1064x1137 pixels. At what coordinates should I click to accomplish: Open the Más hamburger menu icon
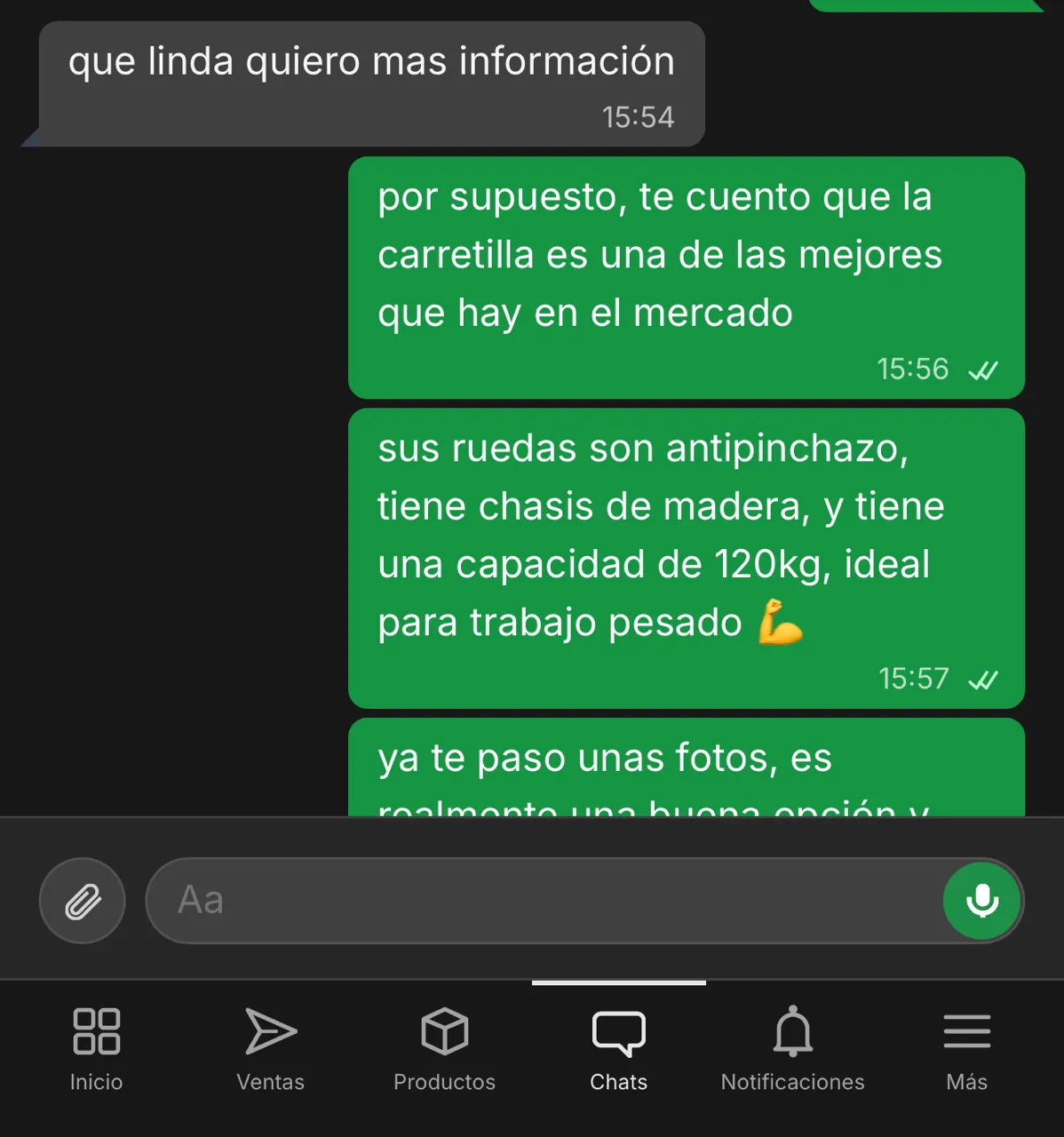pos(966,1031)
